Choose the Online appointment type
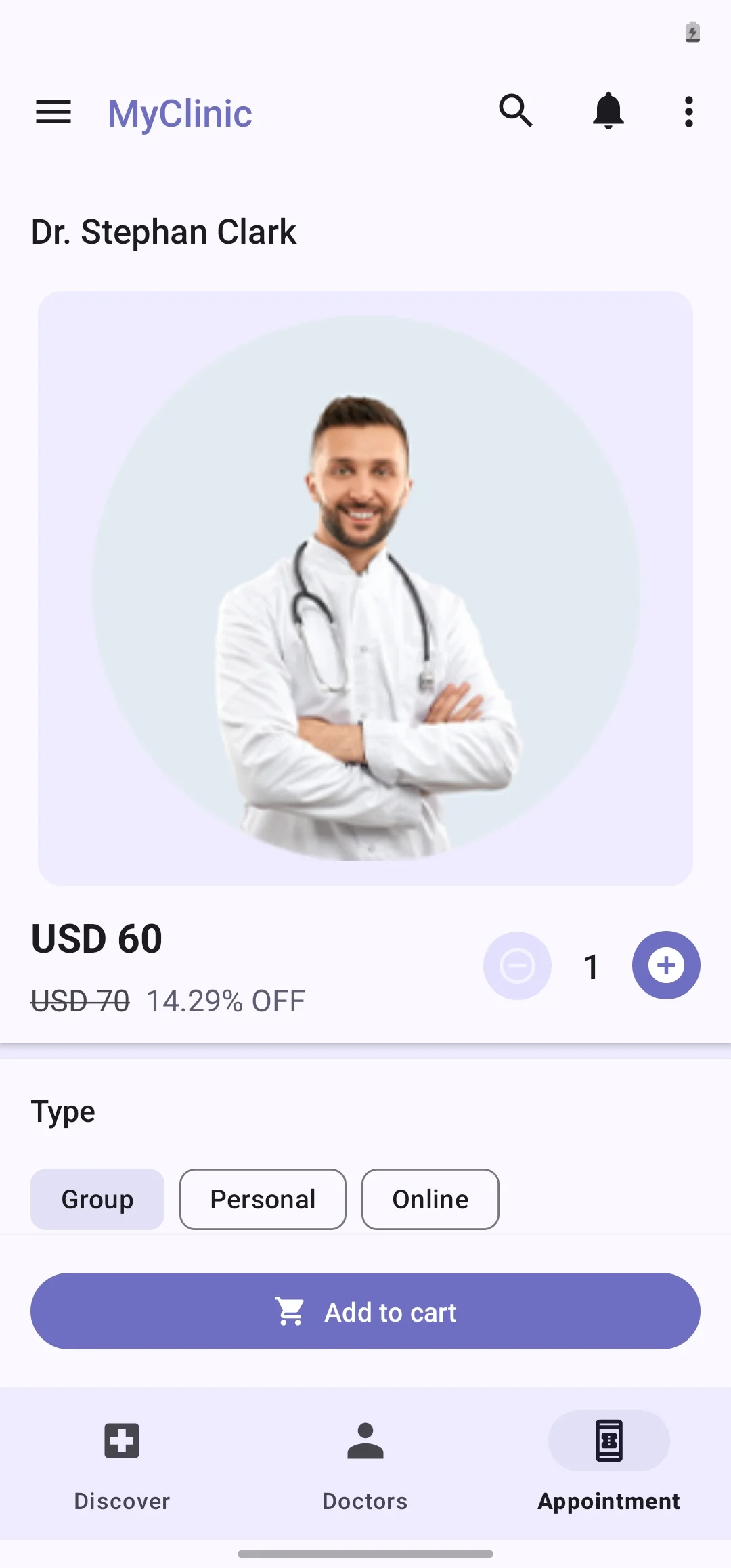Viewport: 731px width, 1568px height. tap(430, 1199)
